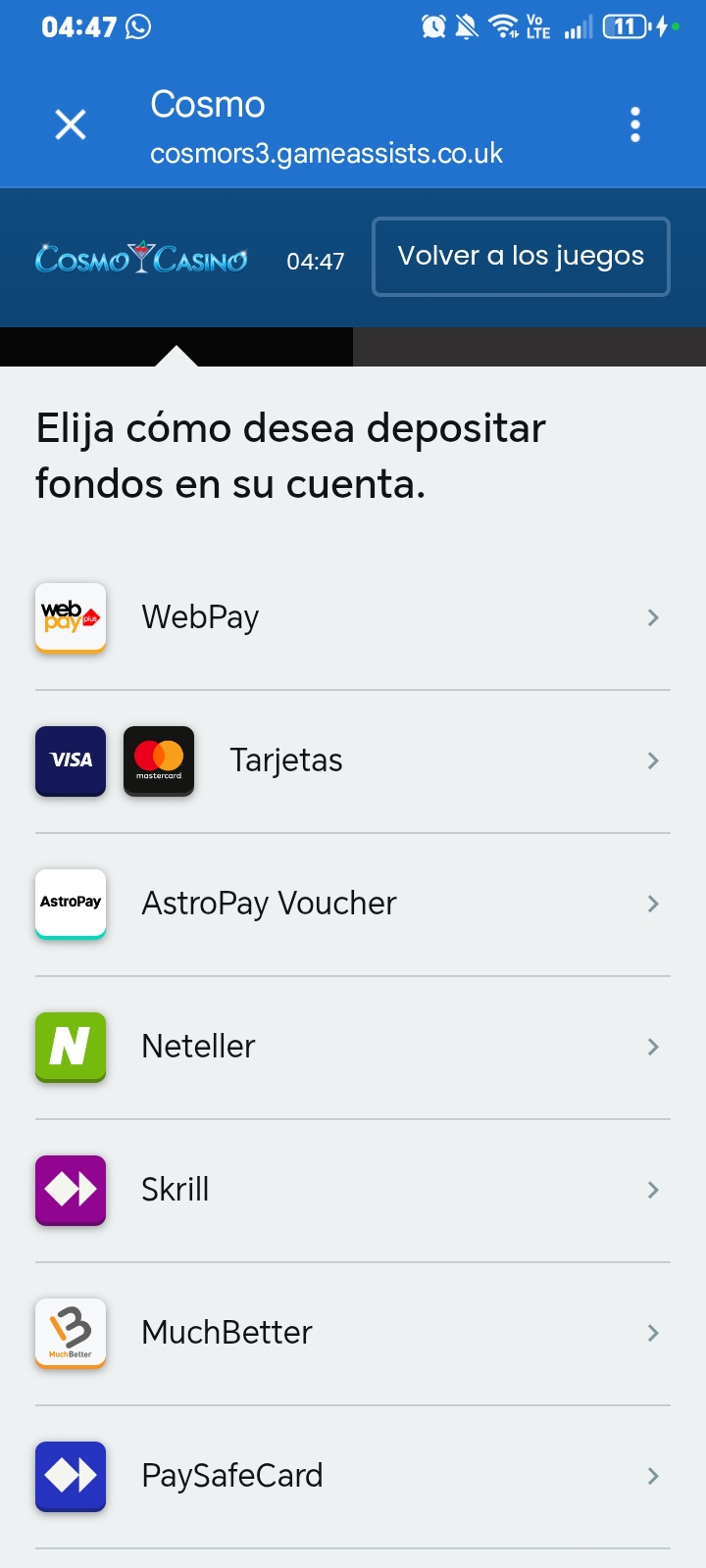
Task: Open AstroPay Voucher deposit option
Action: (353, 905)
